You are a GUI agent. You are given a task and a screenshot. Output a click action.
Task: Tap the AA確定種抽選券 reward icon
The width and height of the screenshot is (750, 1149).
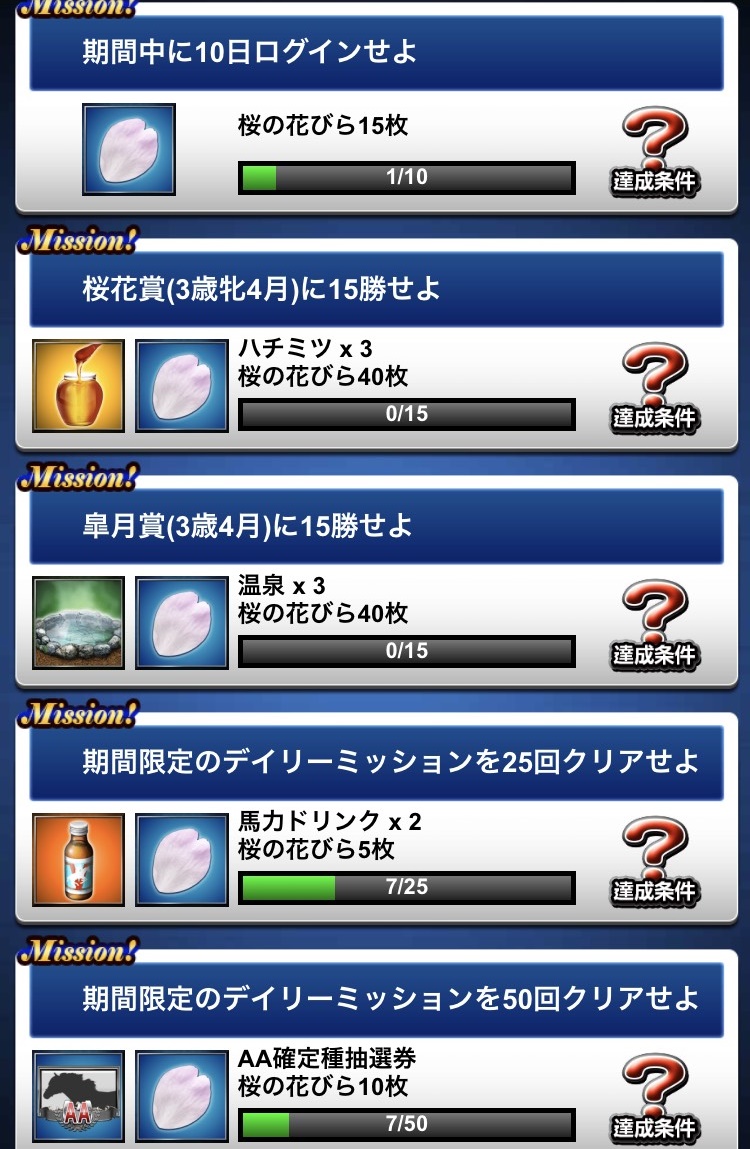[x=79, y=1096]
